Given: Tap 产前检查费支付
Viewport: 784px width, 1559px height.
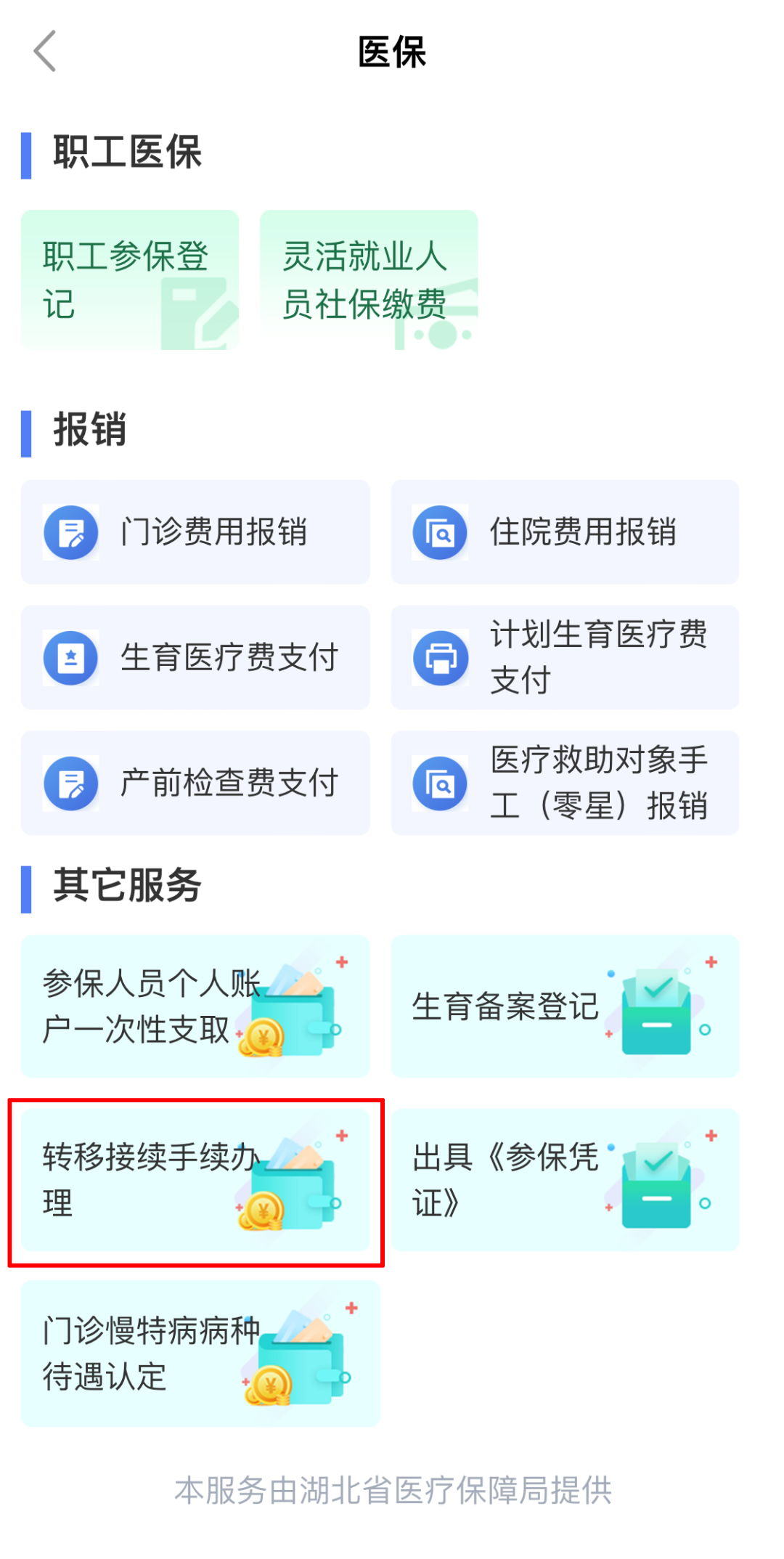Looking at the screenshot, I should [195, 783].
